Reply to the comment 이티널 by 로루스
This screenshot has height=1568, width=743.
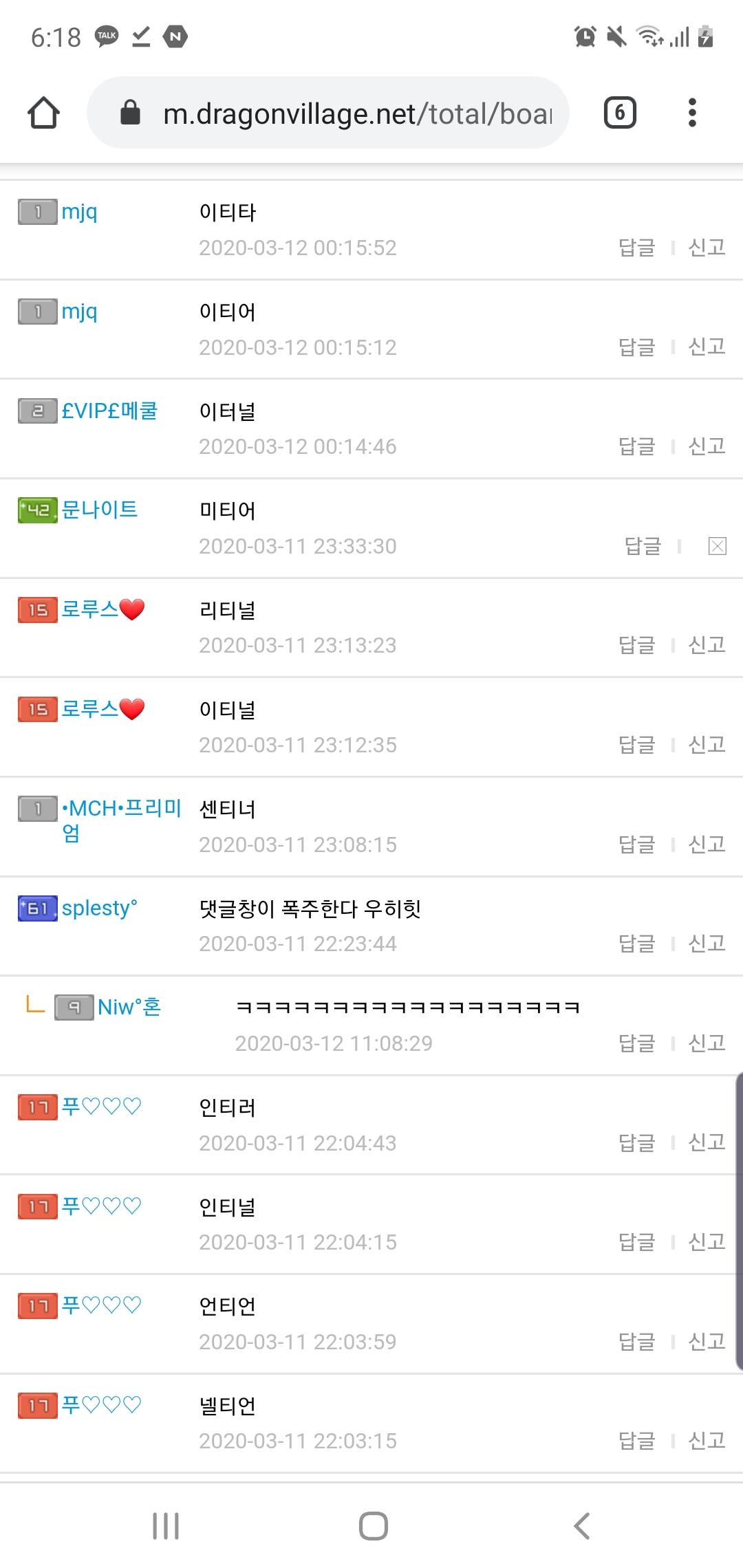(636, 745)
